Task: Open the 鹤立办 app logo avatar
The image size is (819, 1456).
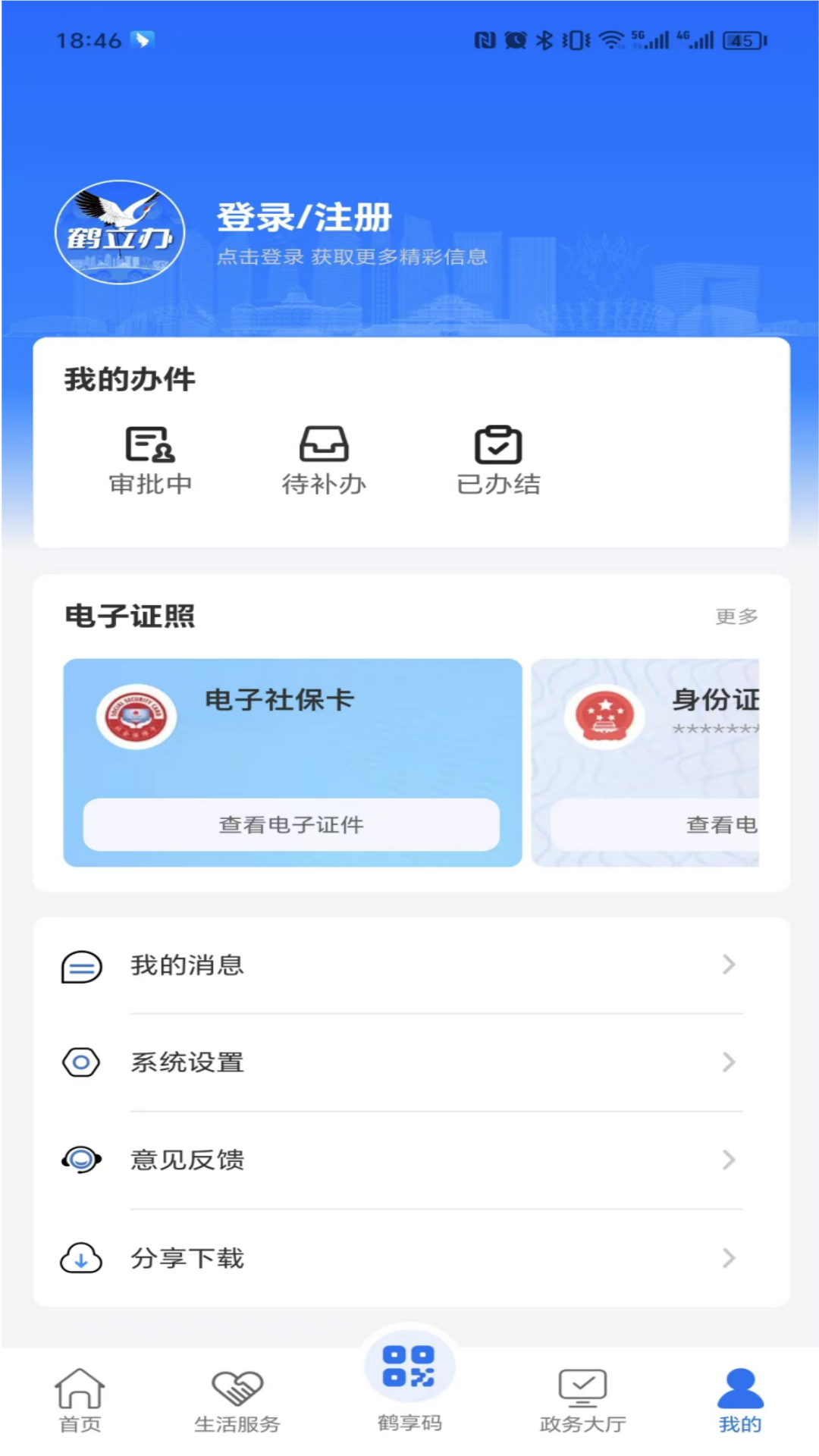Action: 118,232
